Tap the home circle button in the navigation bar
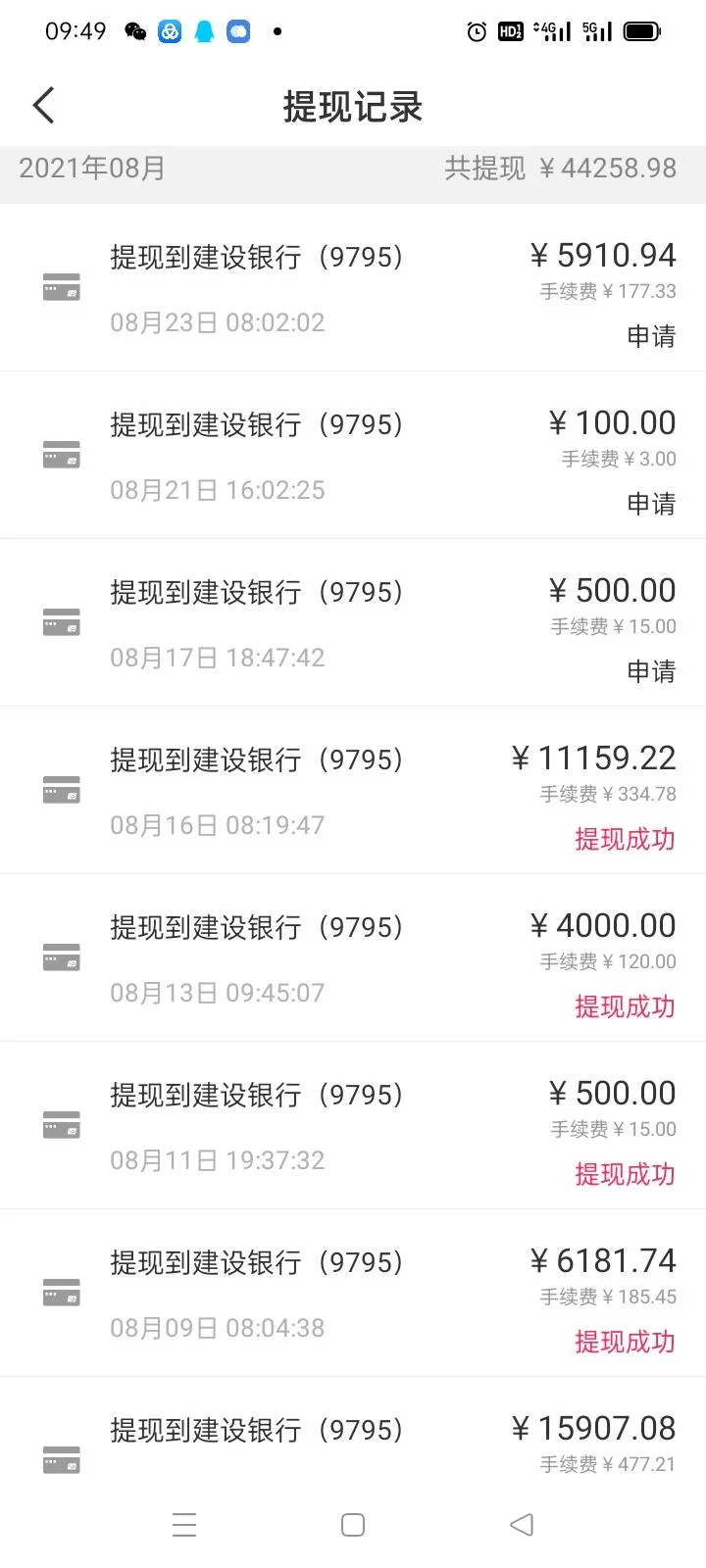 (353, 1525)
